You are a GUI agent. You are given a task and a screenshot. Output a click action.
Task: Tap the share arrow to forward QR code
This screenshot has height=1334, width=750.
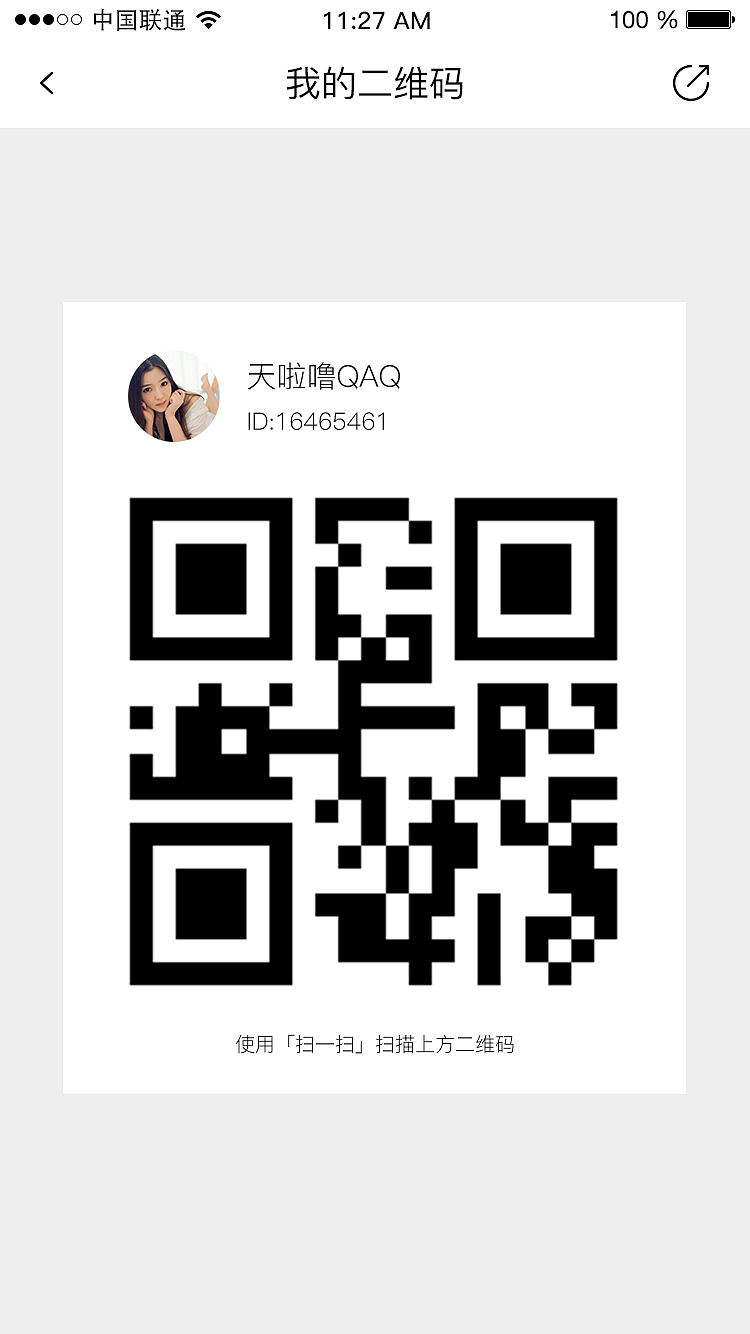(692, 84)
